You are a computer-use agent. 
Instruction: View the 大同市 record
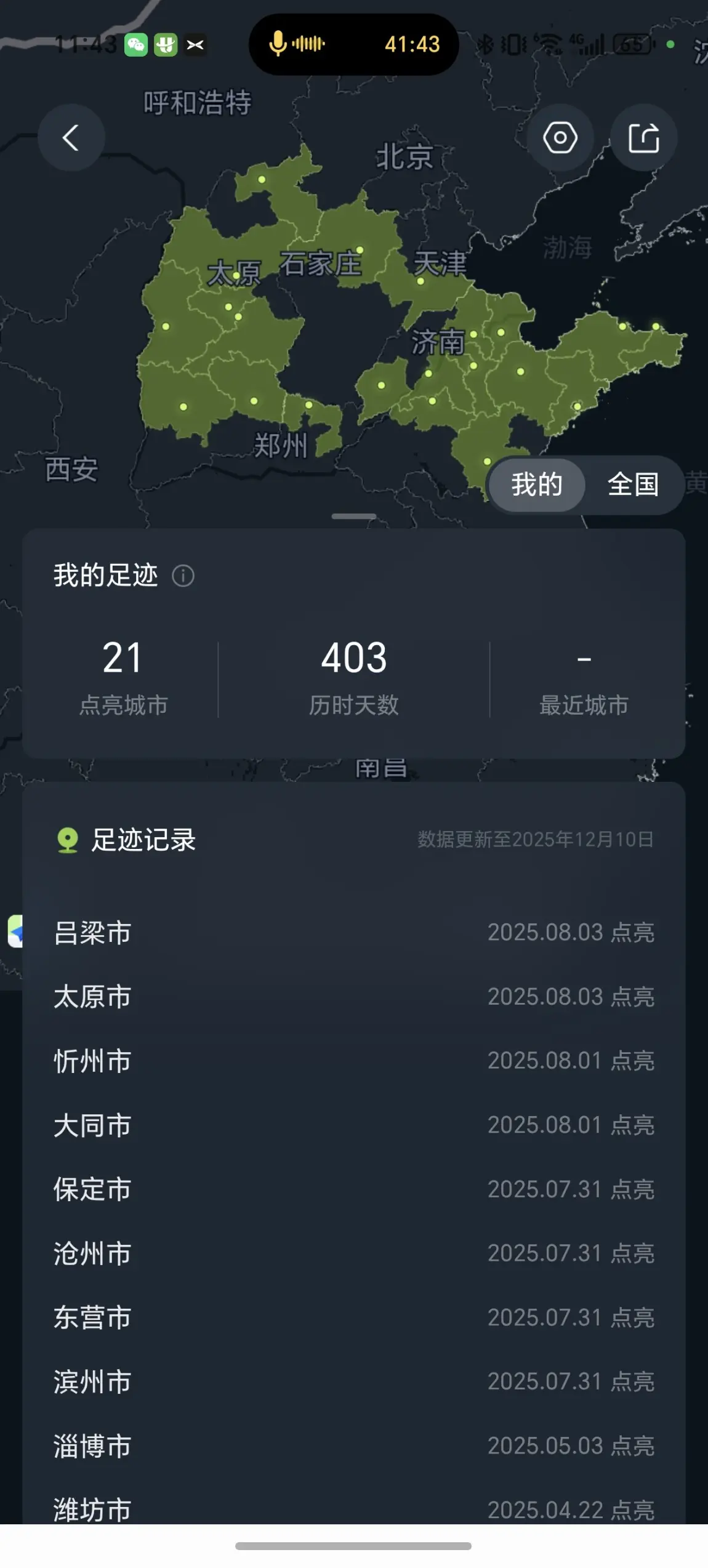[x=354, y=1125]
